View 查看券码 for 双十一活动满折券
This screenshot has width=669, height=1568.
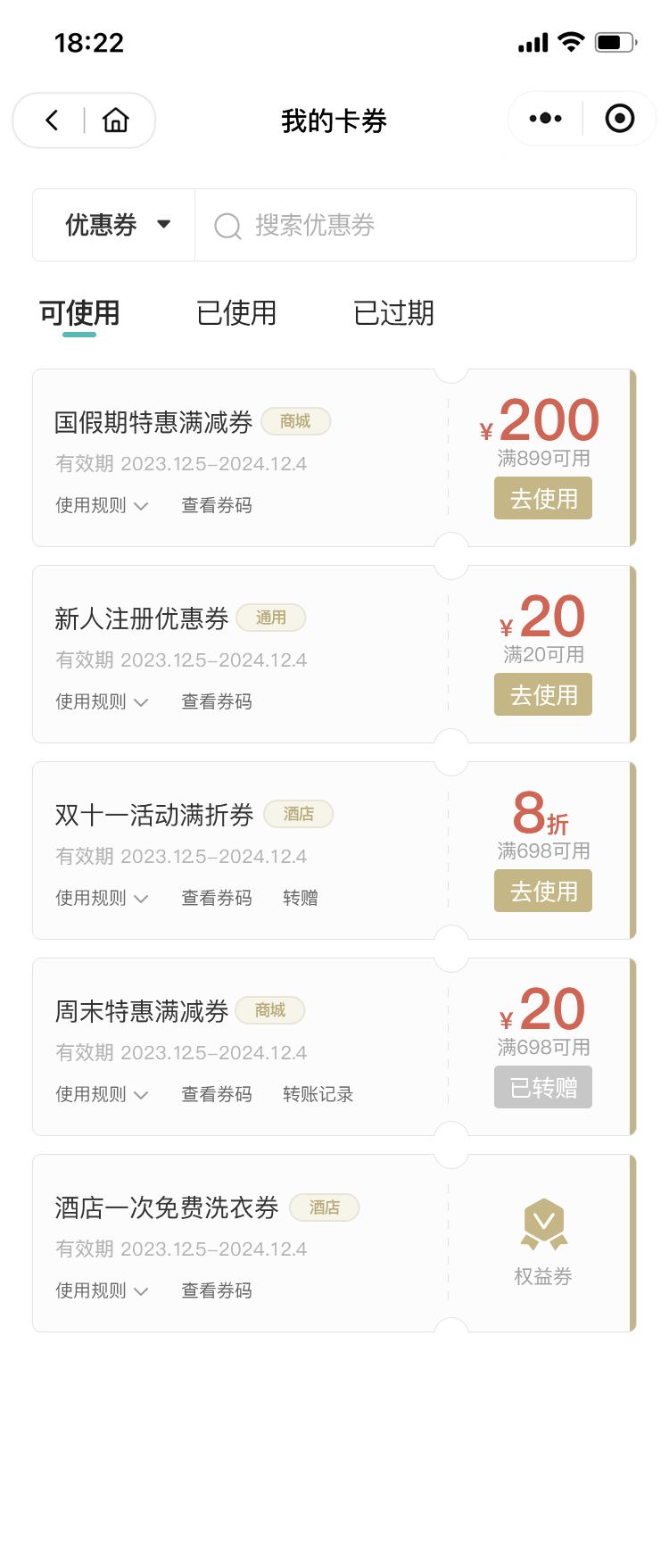tap(217, 899)
